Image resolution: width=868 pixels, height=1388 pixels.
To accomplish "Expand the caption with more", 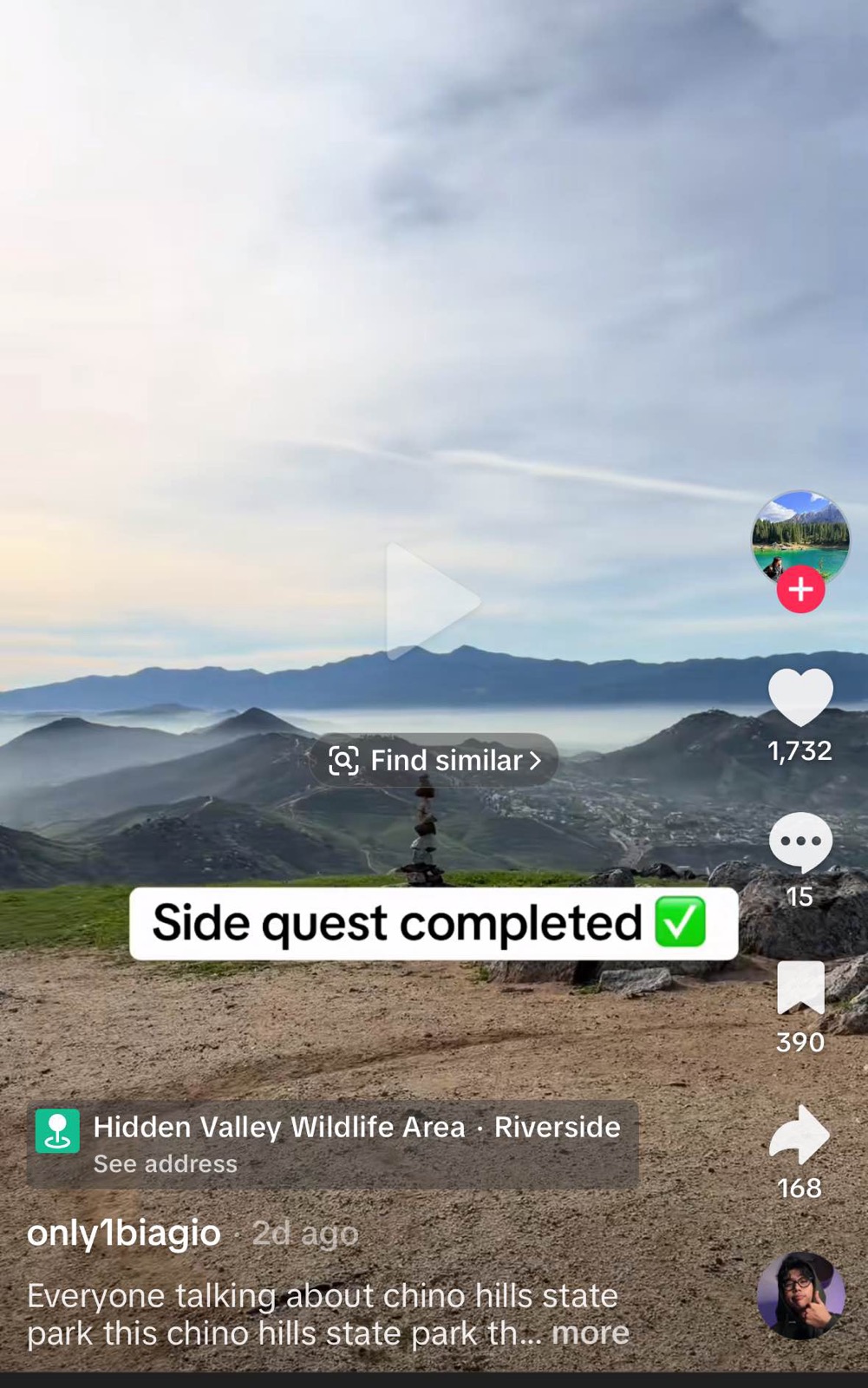I will click(x=590, y=1333).
